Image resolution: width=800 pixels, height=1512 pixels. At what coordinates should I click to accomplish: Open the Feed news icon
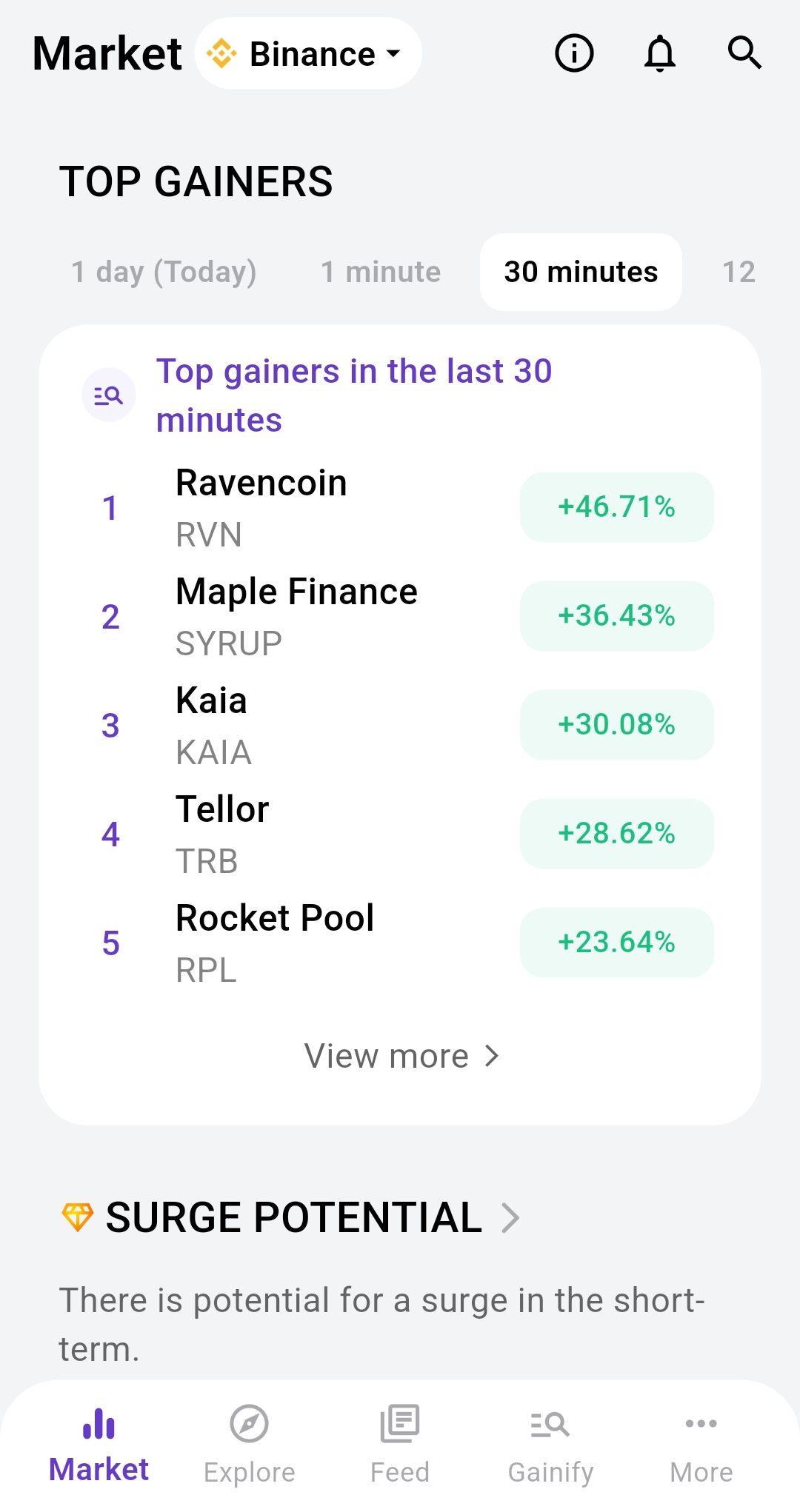(x=399, y=1422)
